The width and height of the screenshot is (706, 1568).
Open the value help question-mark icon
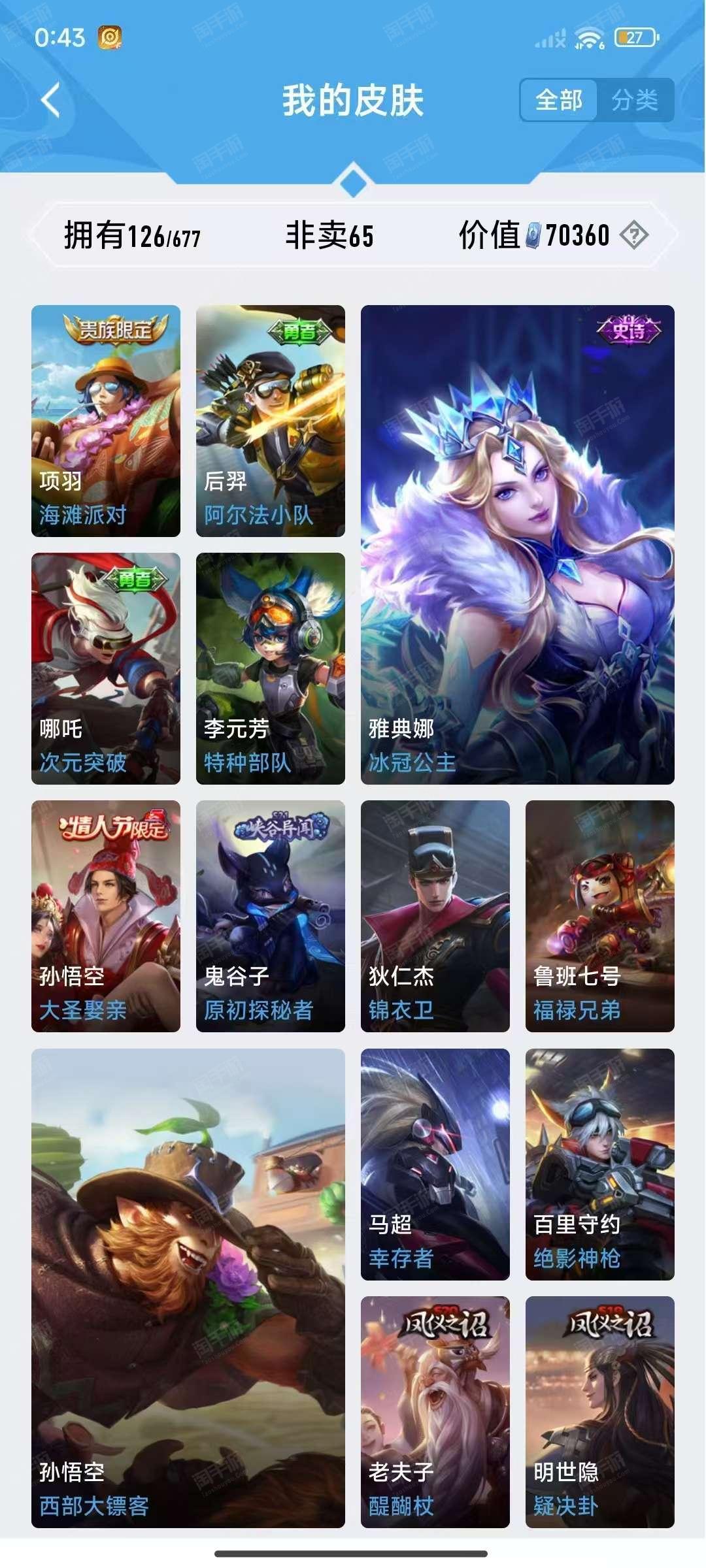[633, 235]
